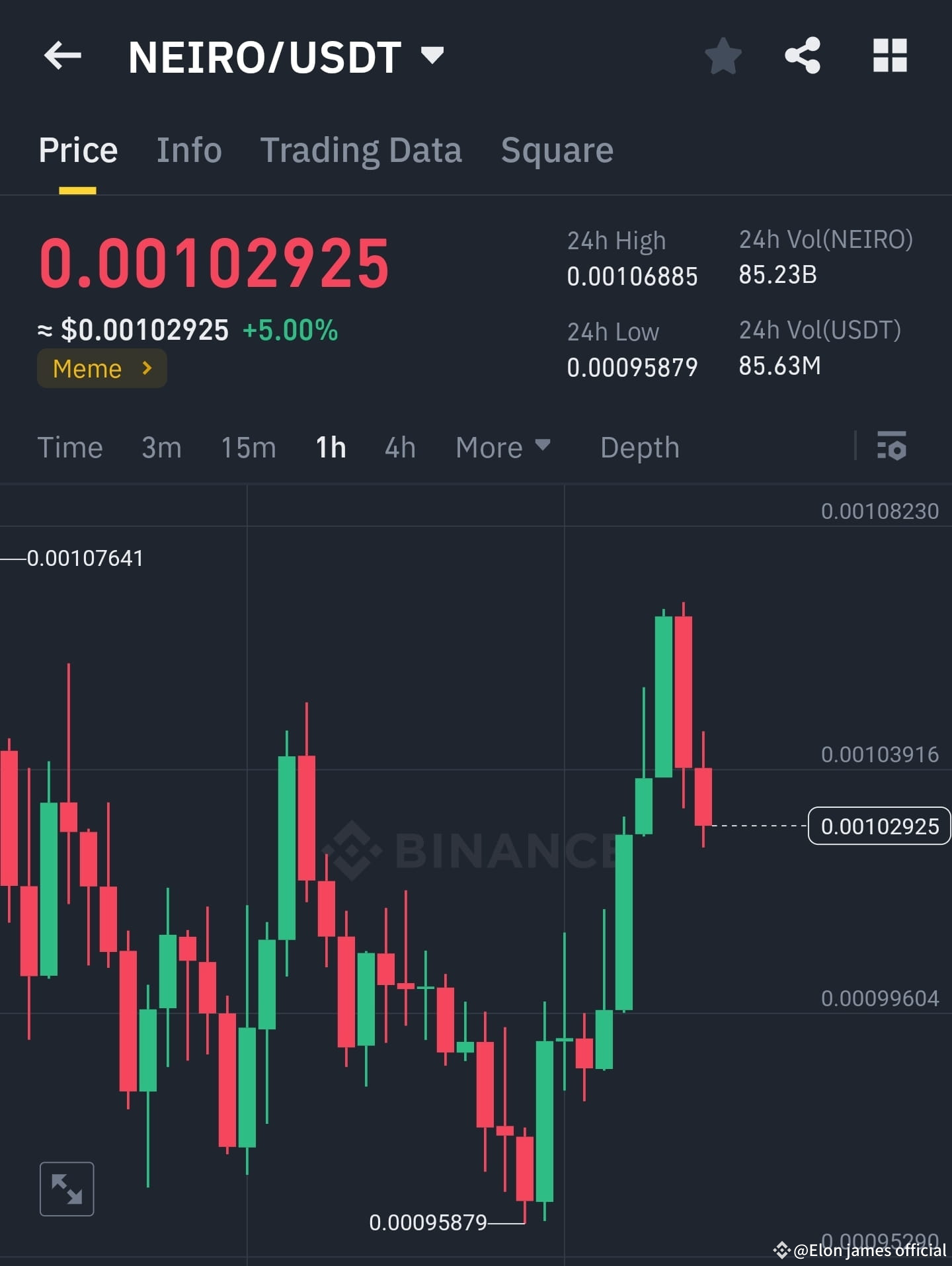
Task: Switch chart to 15m candles
Action: coord(247,448)
